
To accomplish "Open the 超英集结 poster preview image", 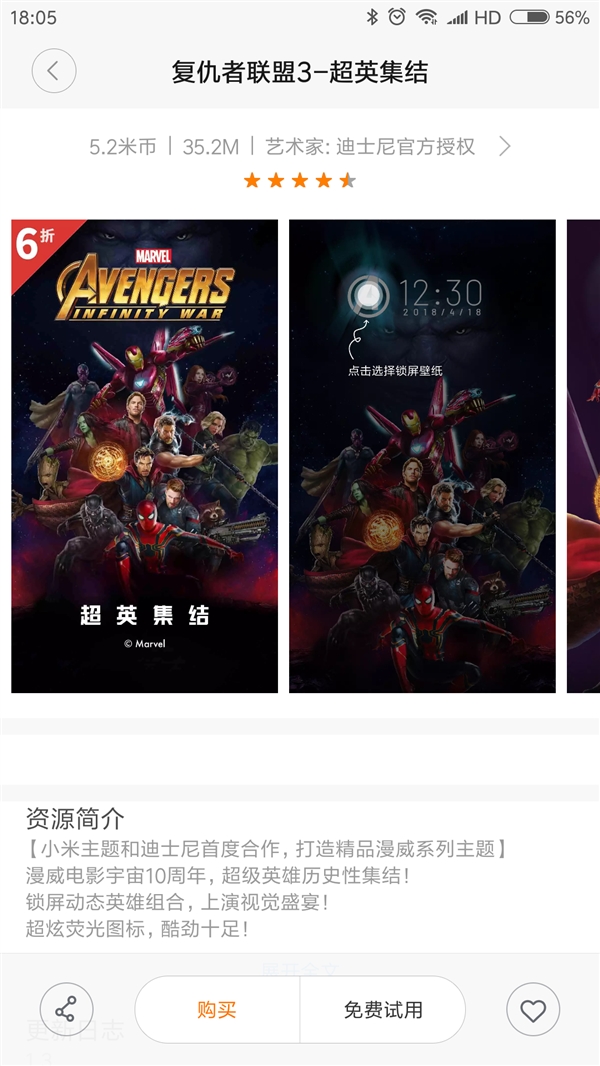I will 145,456.
